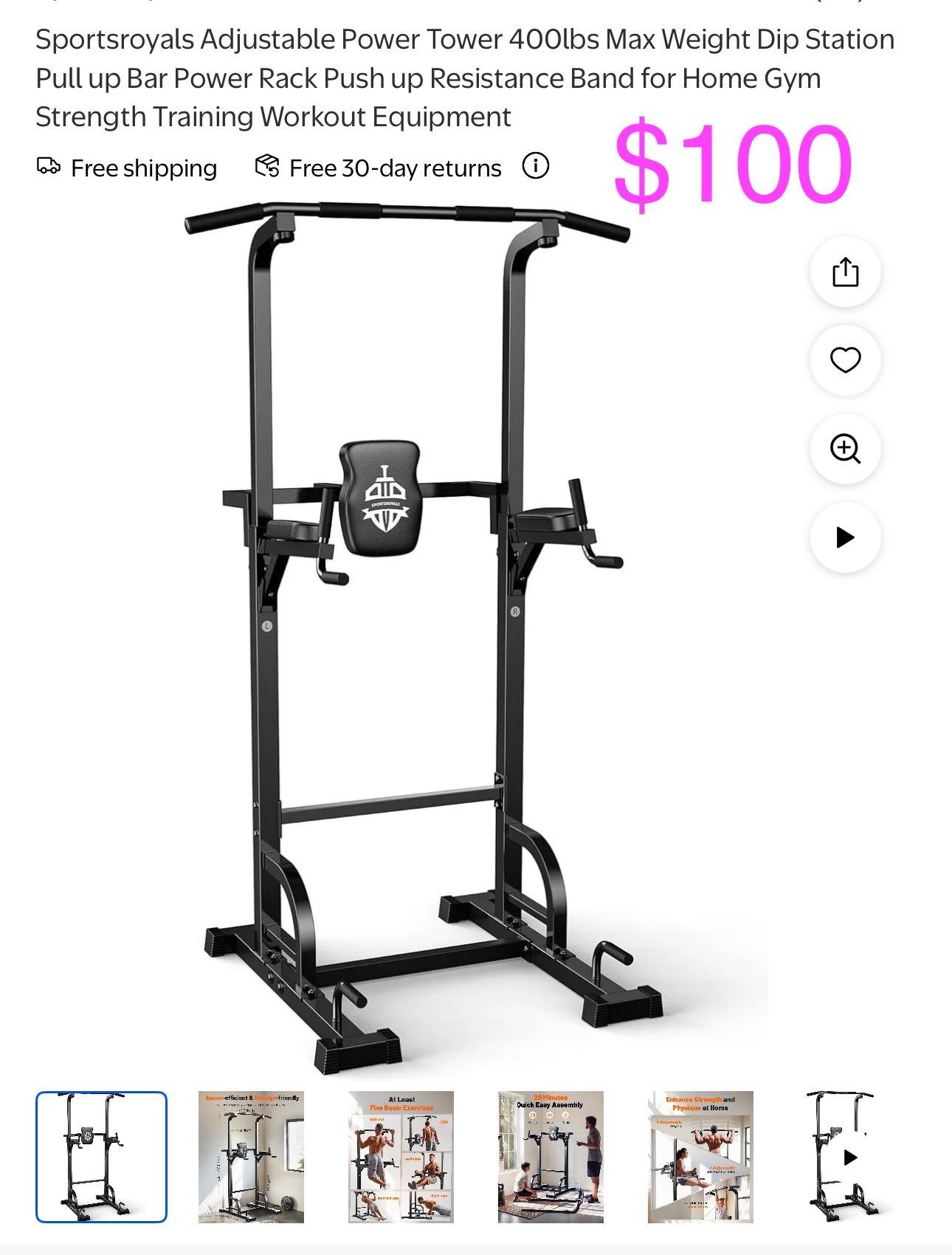View the Five Basic Exercises thumbnail
The height and width of the screenshot is (1255, 952).
click(401, 1157)
